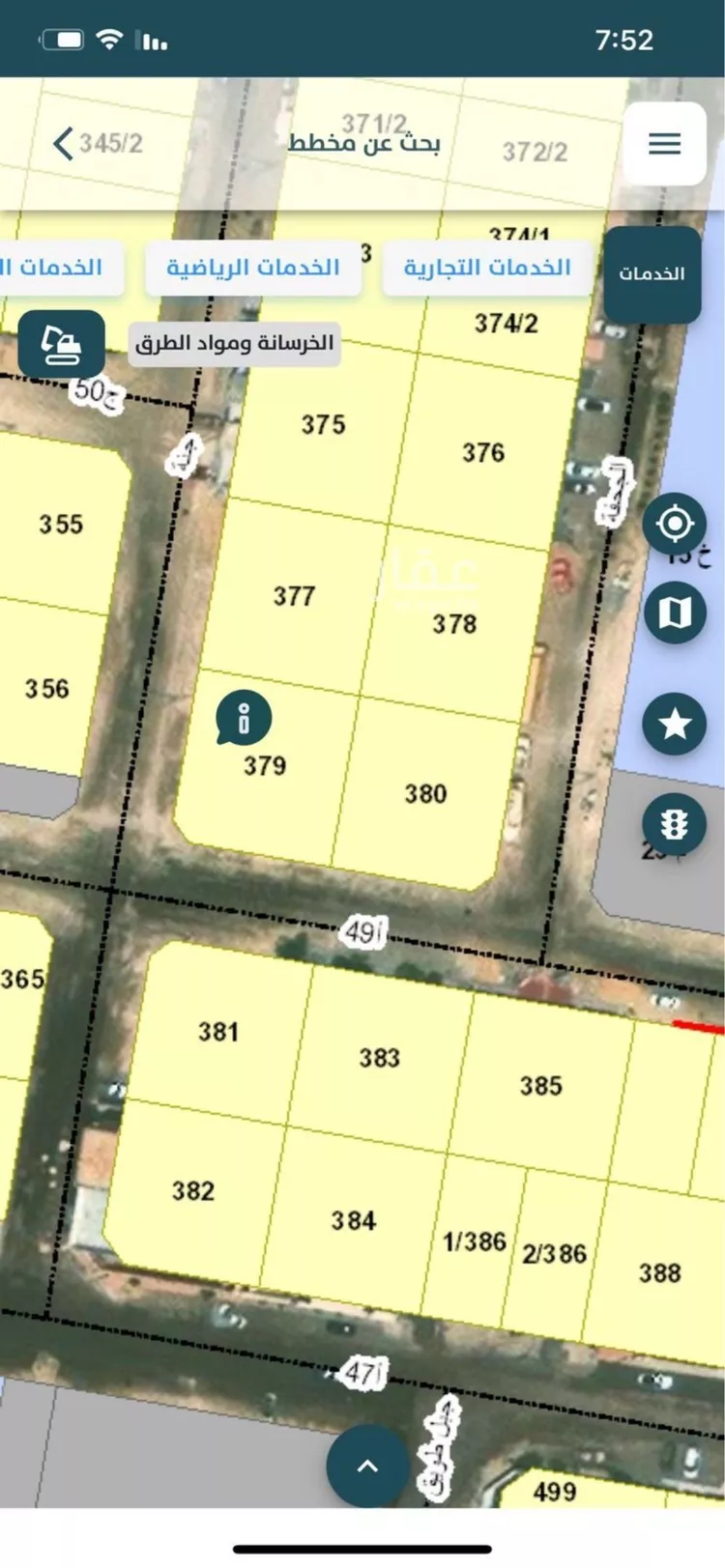Tap the excavator construction materials icon
Screen dimensions: 725x1568
coord(61,344)
